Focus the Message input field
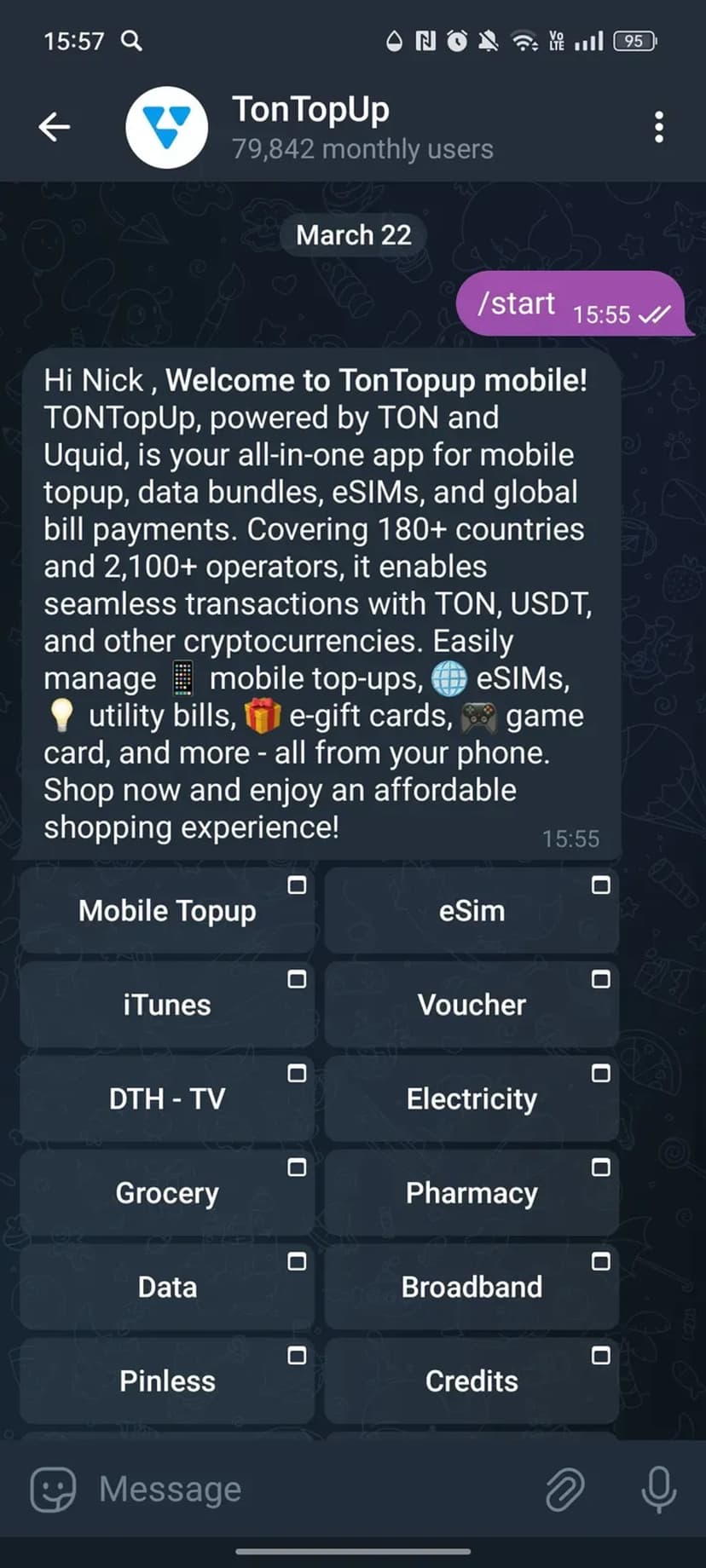Screen dimensions: 706x1568 tap(307, 1489)
